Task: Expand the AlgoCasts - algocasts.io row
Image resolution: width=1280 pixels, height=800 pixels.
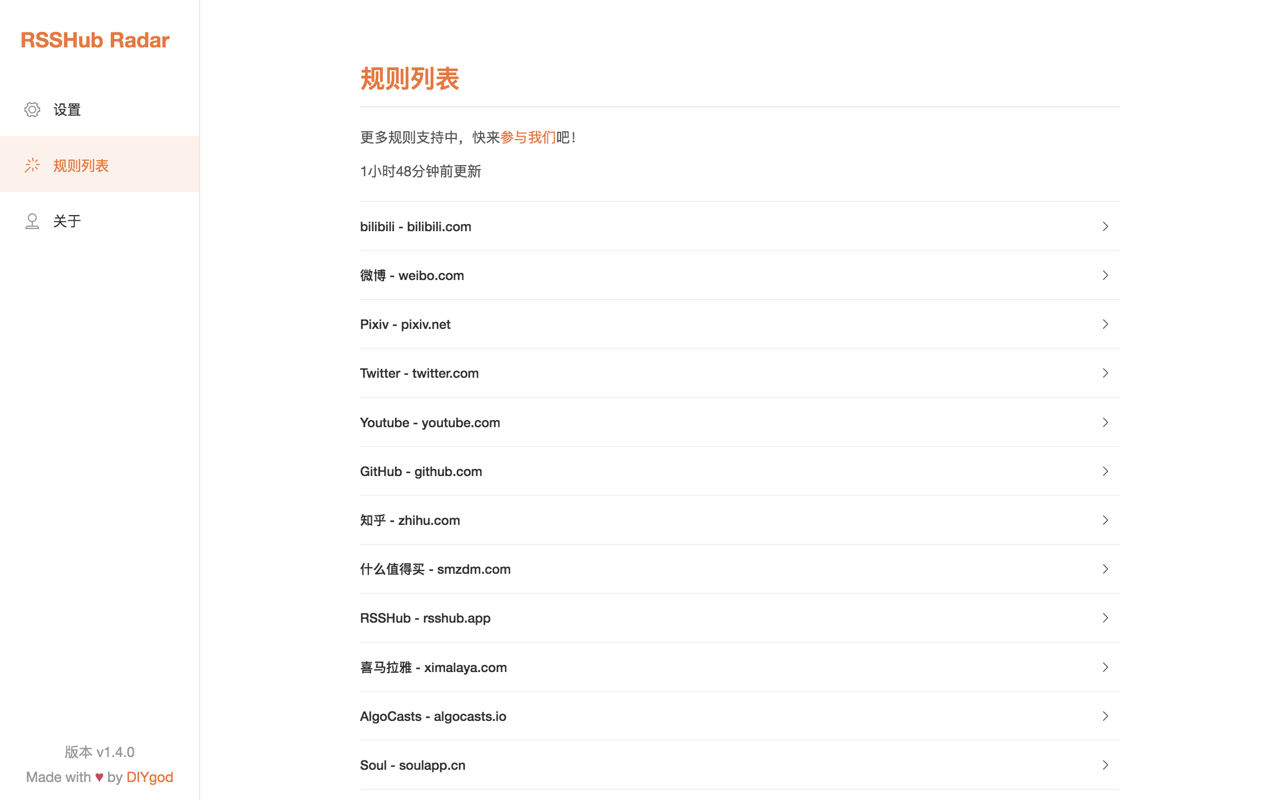Action: pyautogui.click(x=738, y=717)
